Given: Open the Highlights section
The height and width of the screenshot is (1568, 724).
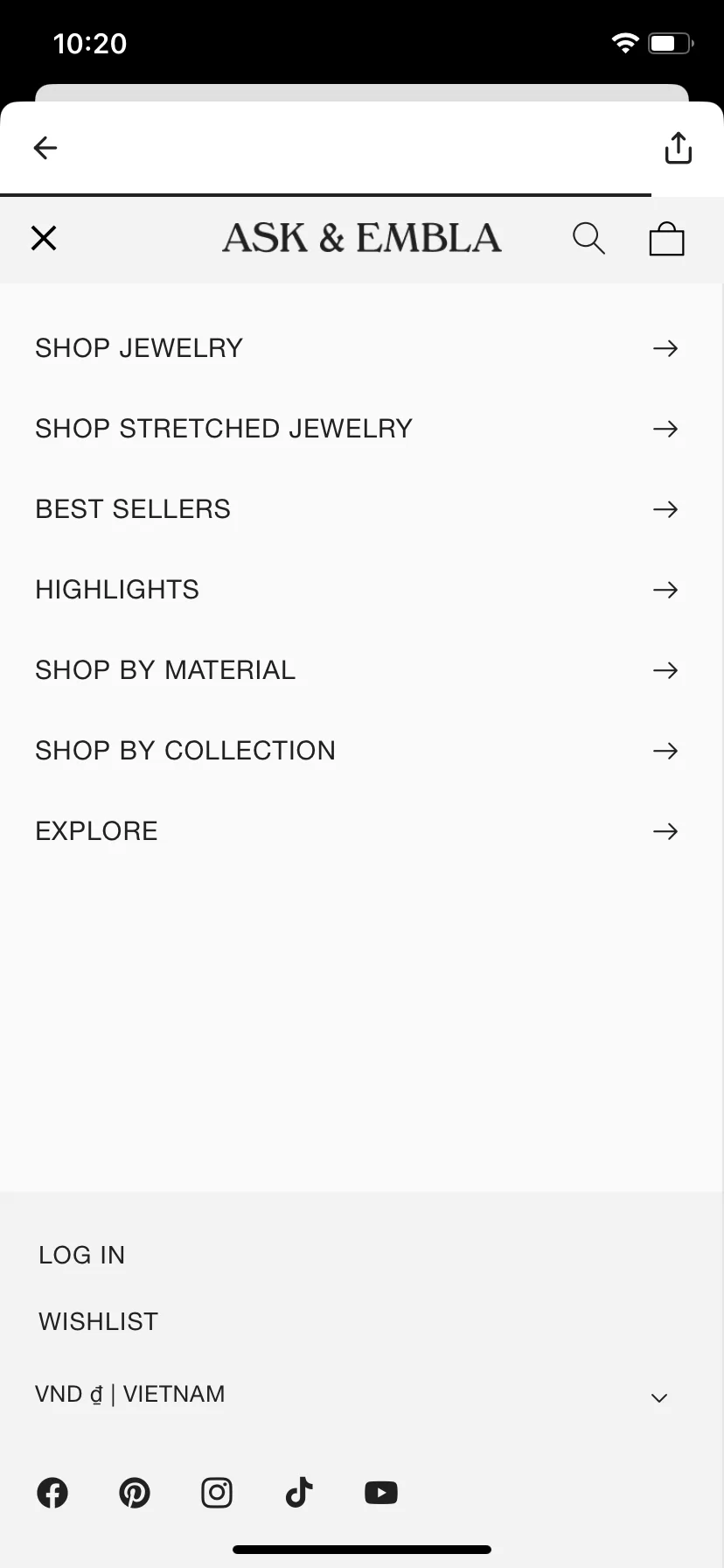Looking at the screenshot, I should click(x=117, y=590).
